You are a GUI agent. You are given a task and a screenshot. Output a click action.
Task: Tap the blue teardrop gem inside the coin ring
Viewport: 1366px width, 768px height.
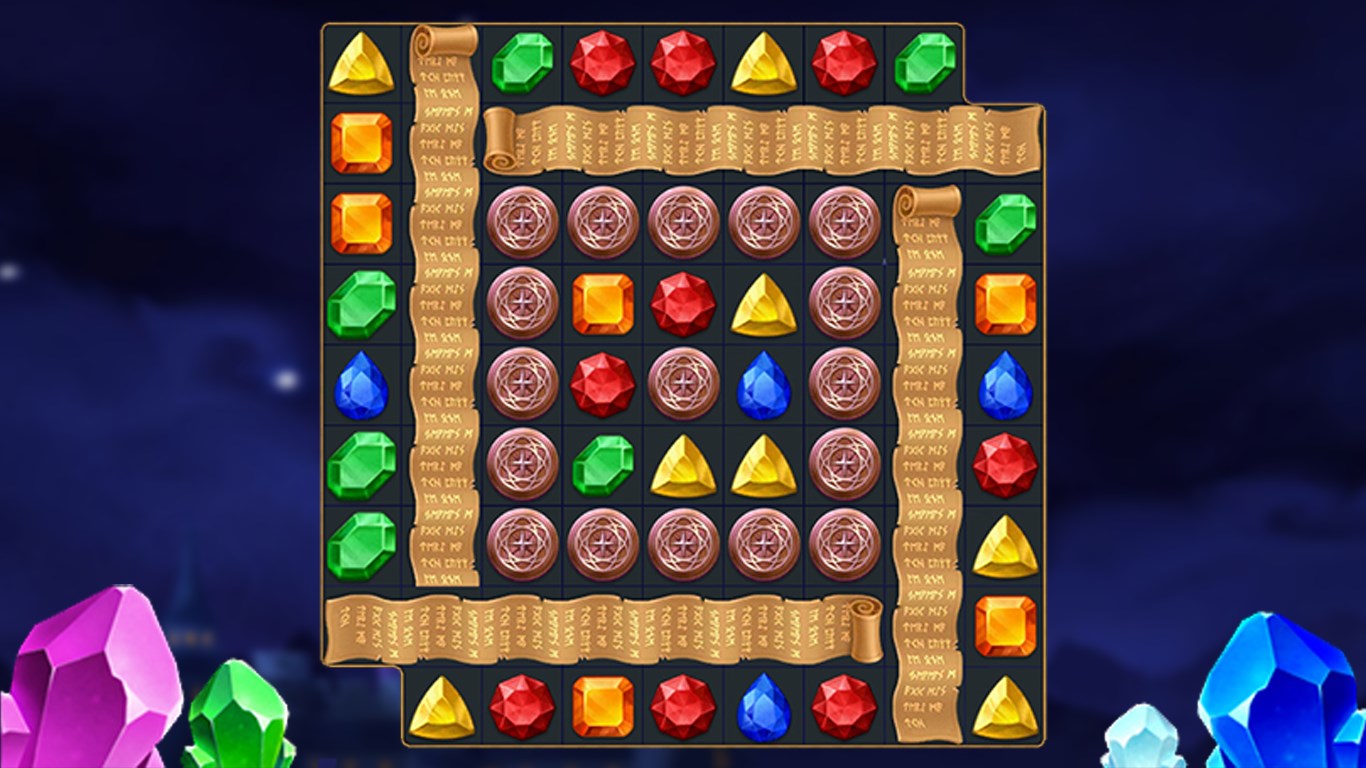[764, 385]
